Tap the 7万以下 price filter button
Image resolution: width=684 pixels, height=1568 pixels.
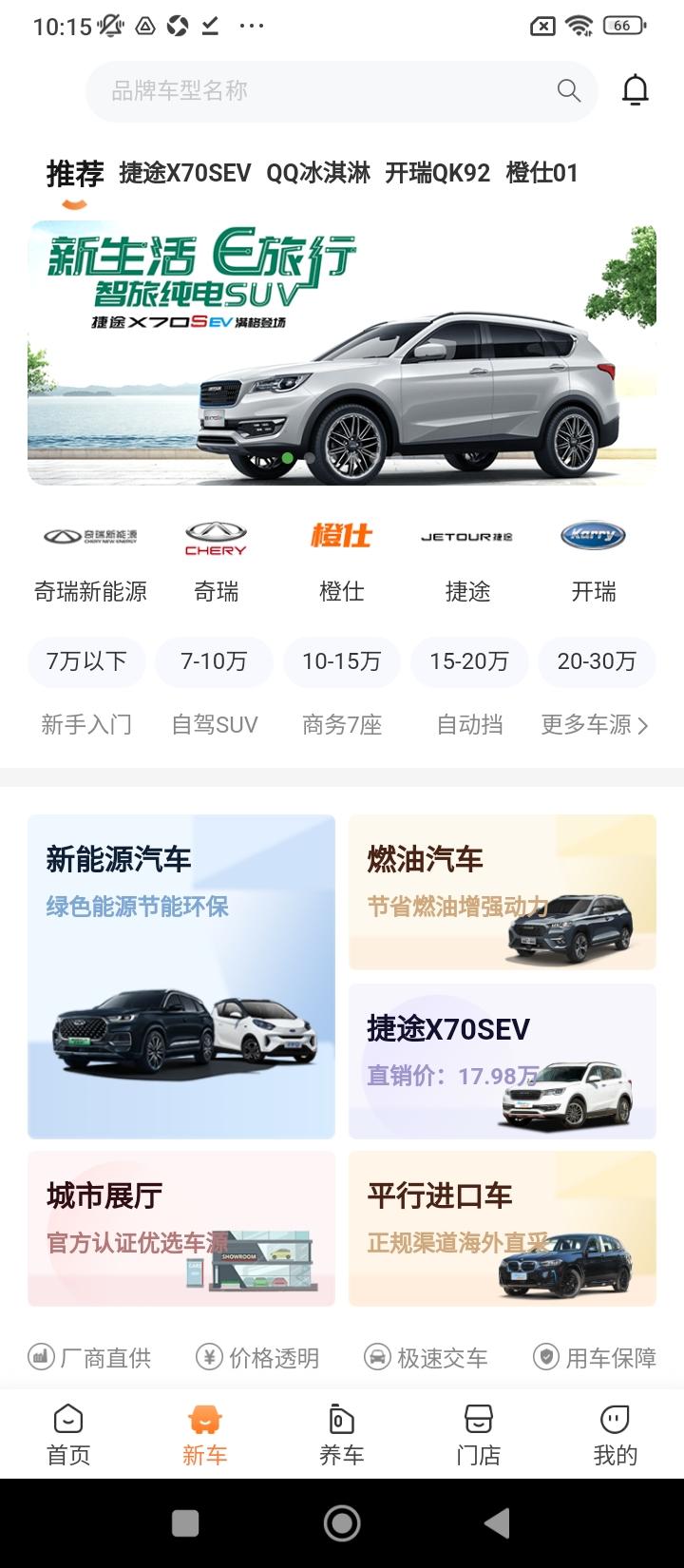click(85, 661)
